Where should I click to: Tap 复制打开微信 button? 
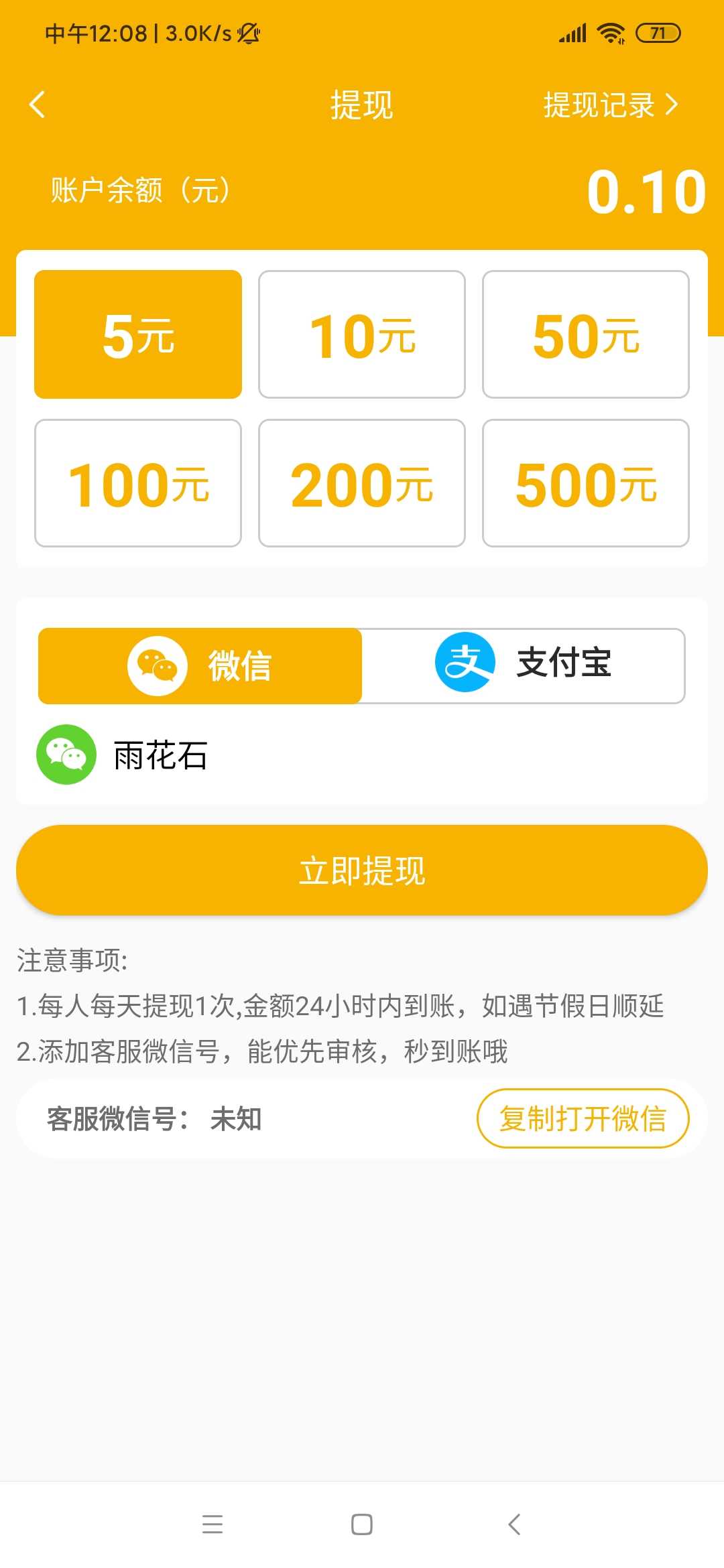pyautogui.click(x=583, y=1118)
